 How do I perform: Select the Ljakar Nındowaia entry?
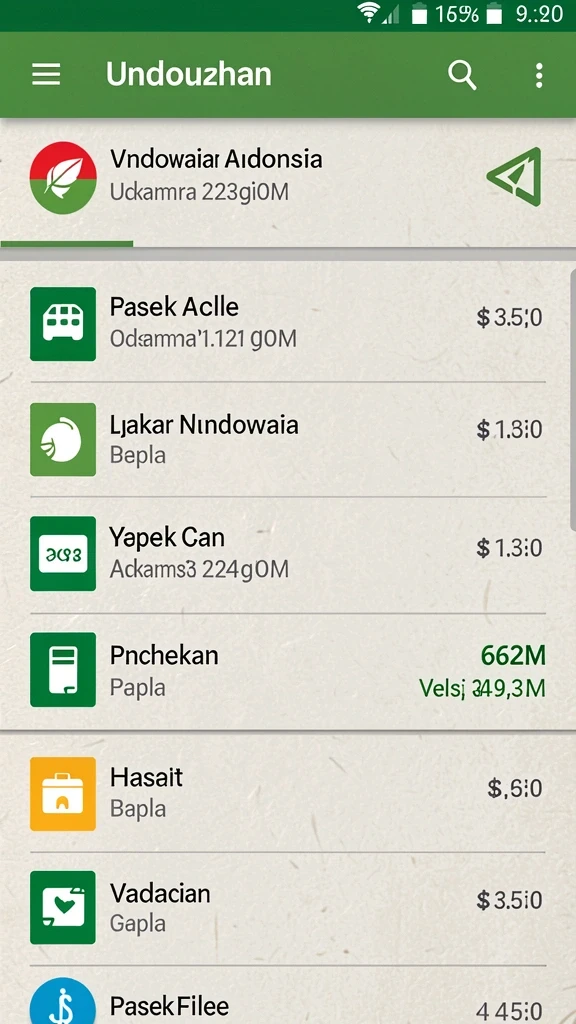coord(288,440)
